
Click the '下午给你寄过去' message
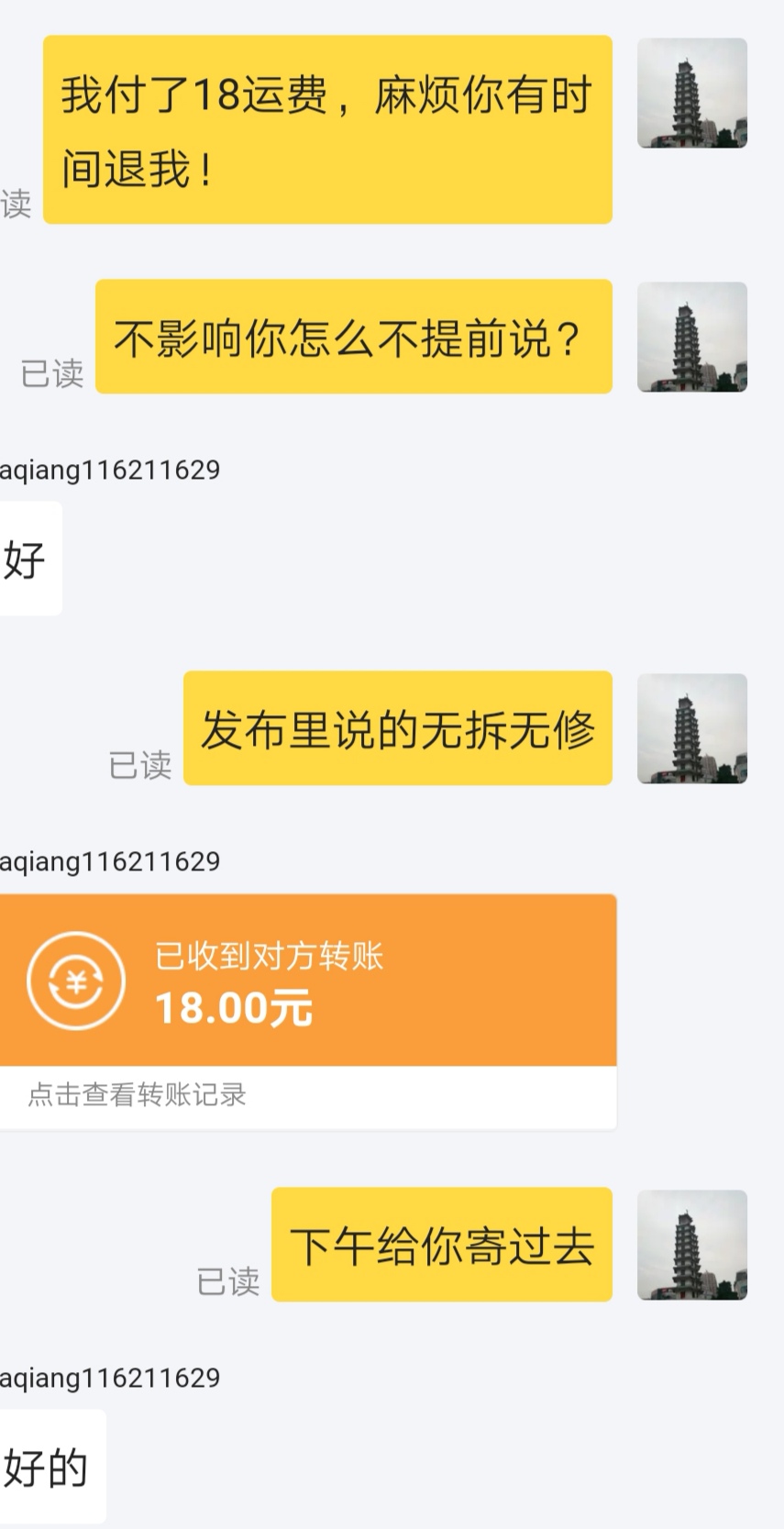pyautogui.click(x=441, y=1247)
